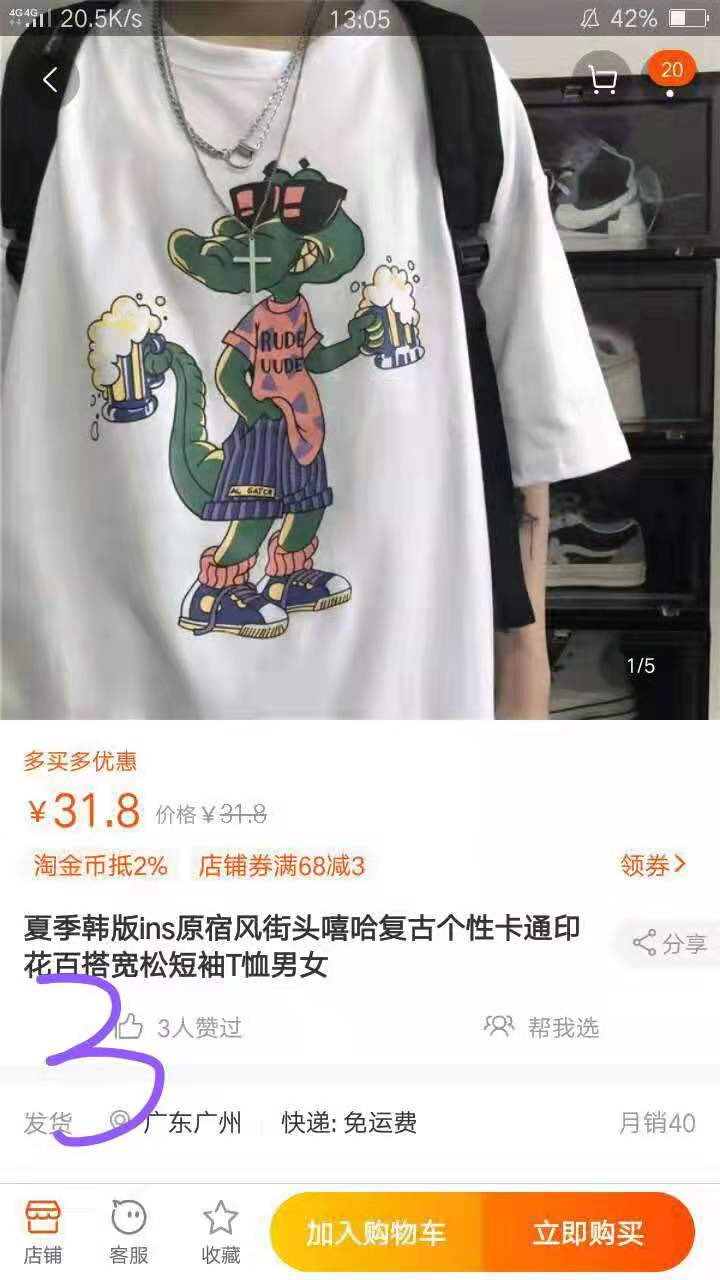The image size is (720, 1280).
Task: Open the shopping cart icon
Action: coord(603,80)
